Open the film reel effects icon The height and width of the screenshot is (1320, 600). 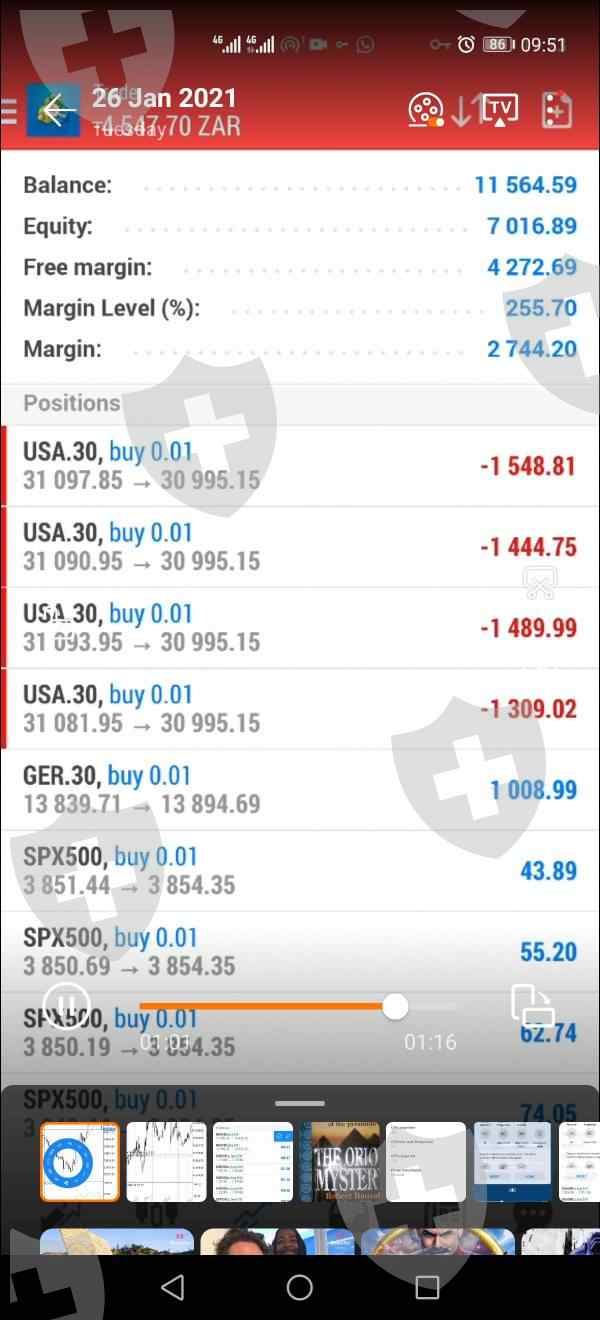pyautogui.click(x=425, y=110)
